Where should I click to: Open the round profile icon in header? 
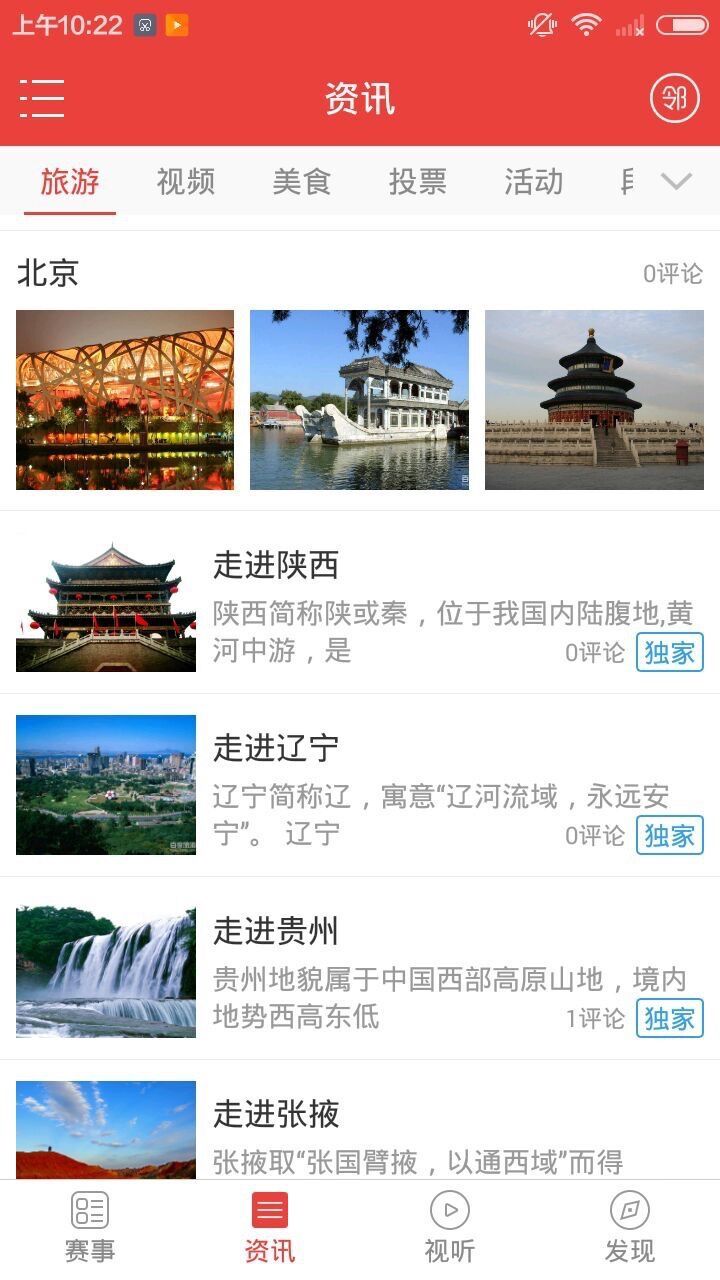pos(675,98)
